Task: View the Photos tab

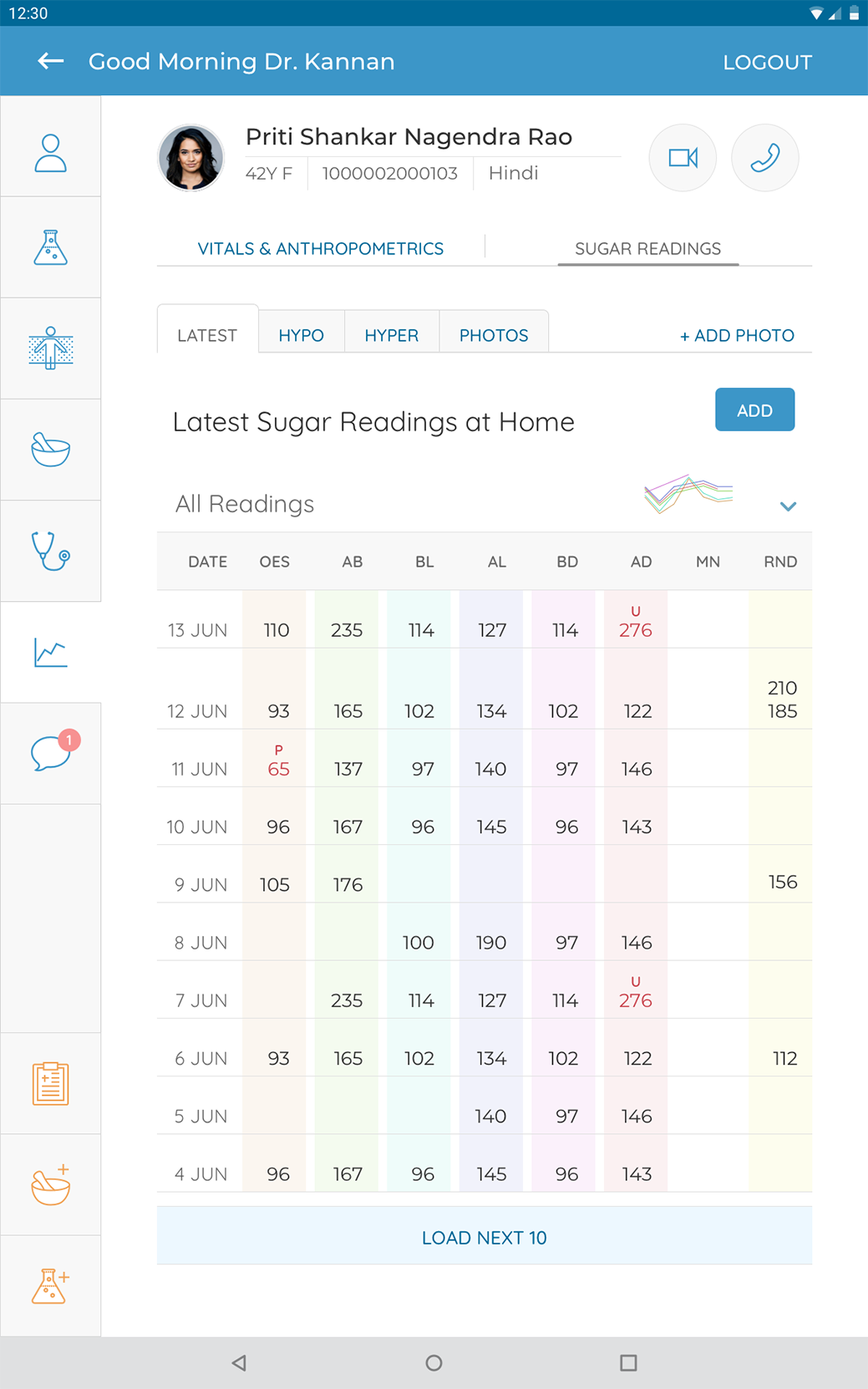Action: [494, 335]
